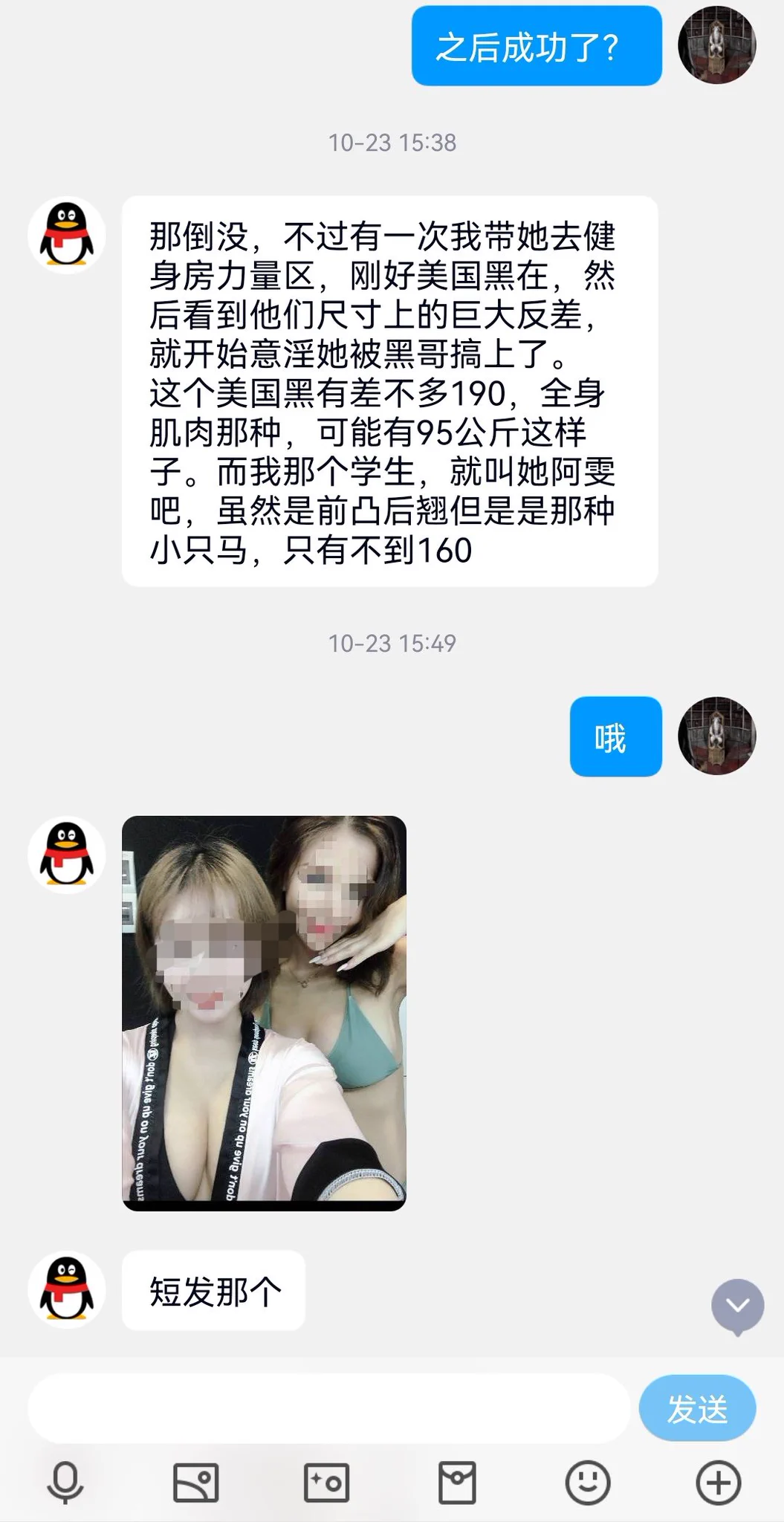Expand more options with the plus icon
784x1522 pixels.
click(718, 1483)
